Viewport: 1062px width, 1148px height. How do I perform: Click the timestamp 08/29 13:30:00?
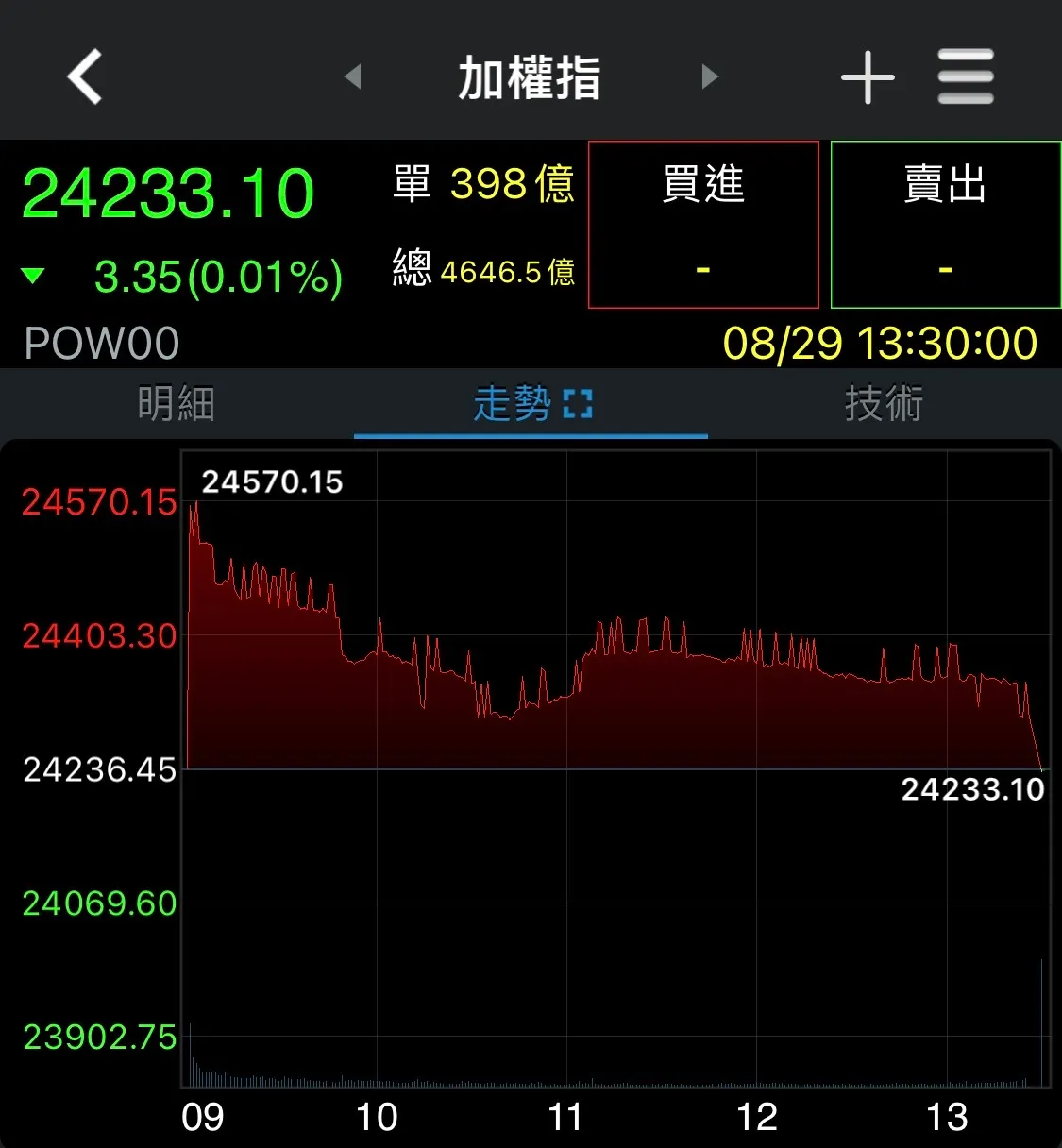(880, 342)
